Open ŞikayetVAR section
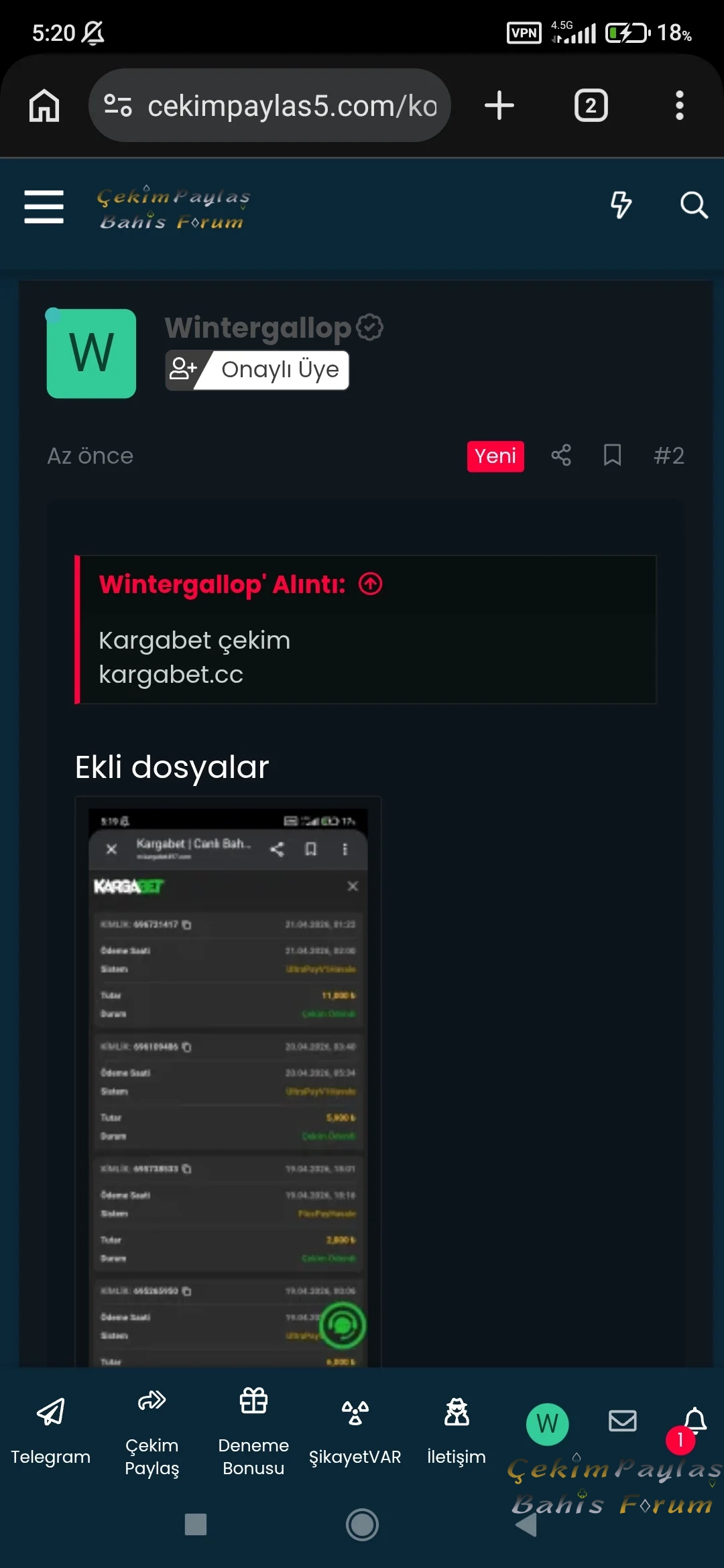 (355, 1427)
